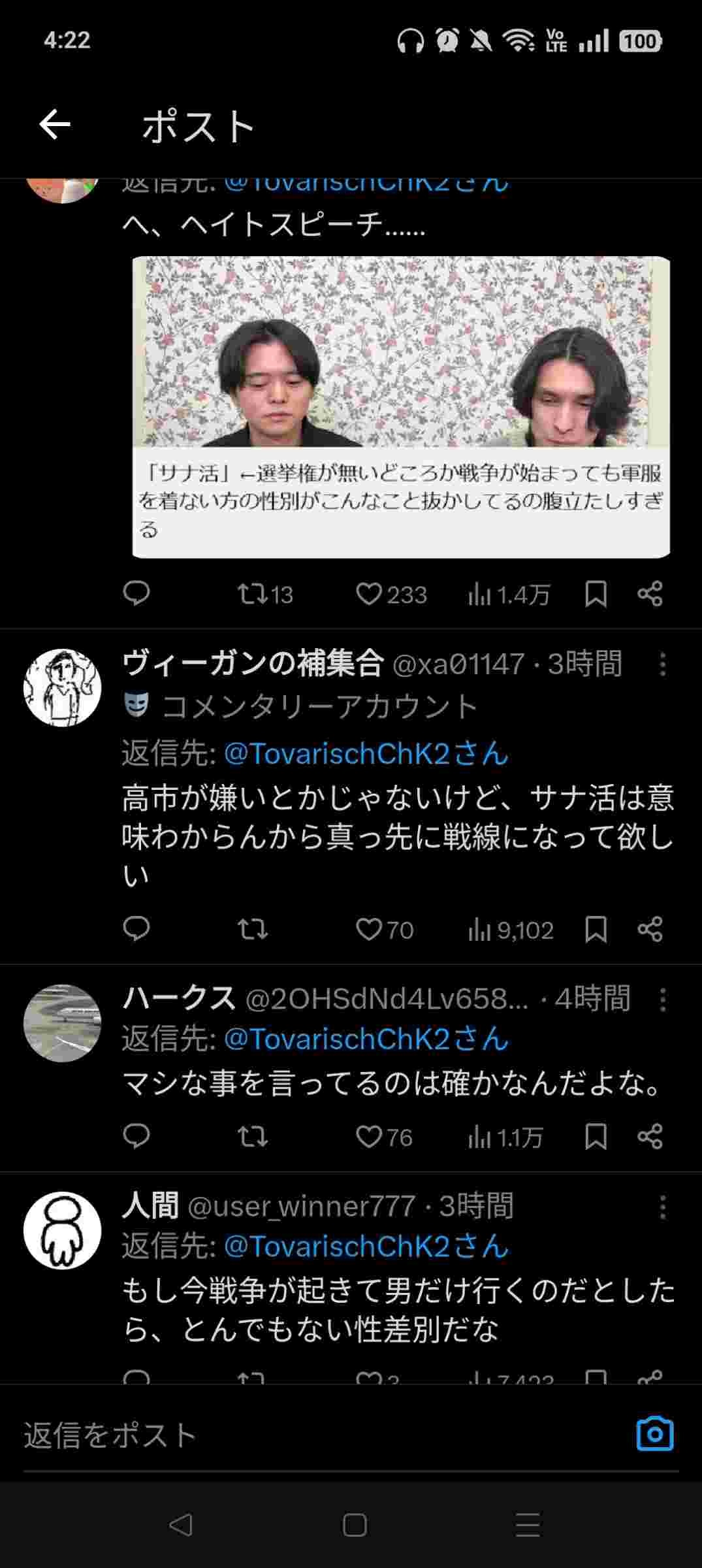Open overflow menu on ヴィーガンの補集合's reply
This screenshot has width=702, height=1568.
[x=662, y=665]
